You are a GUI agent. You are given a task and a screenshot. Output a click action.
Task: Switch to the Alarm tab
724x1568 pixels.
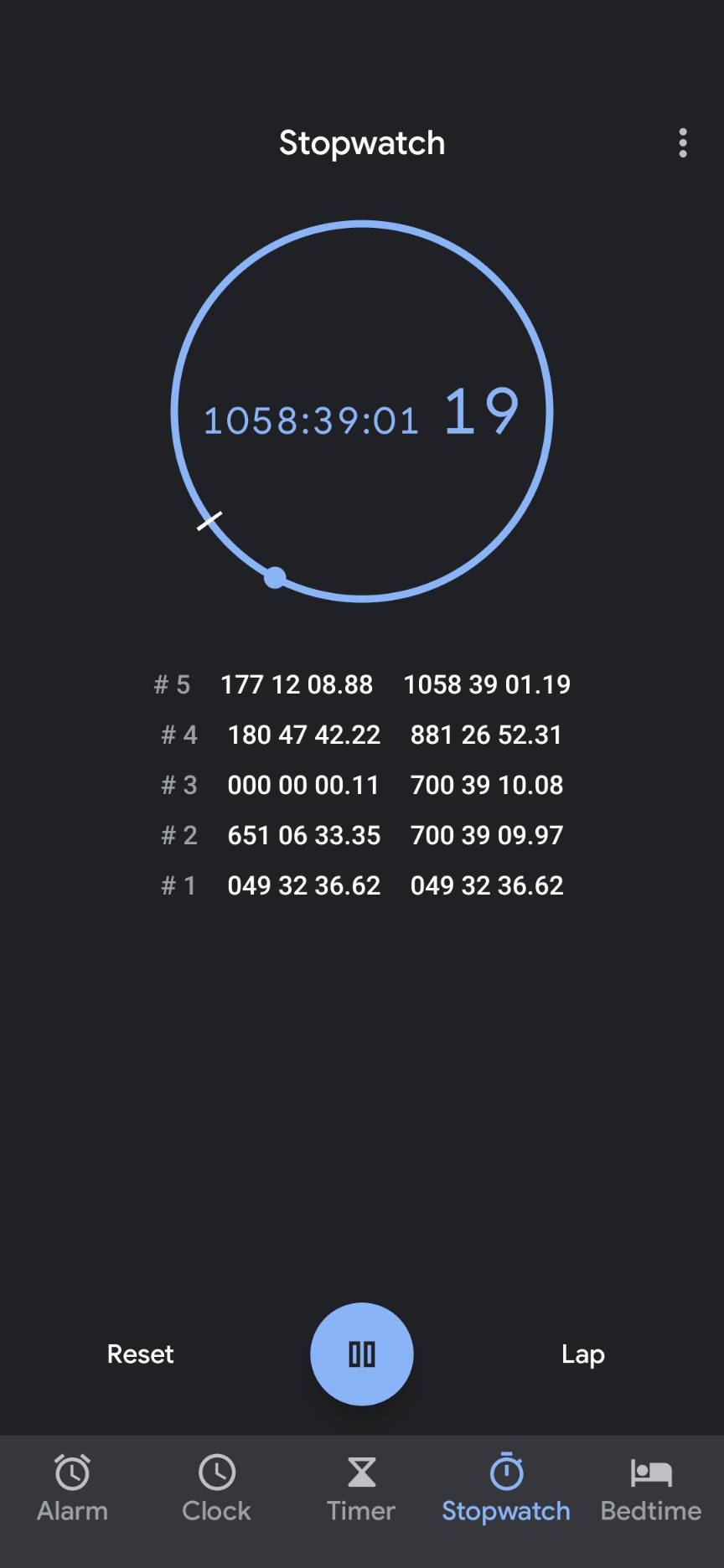[72, 1489]
